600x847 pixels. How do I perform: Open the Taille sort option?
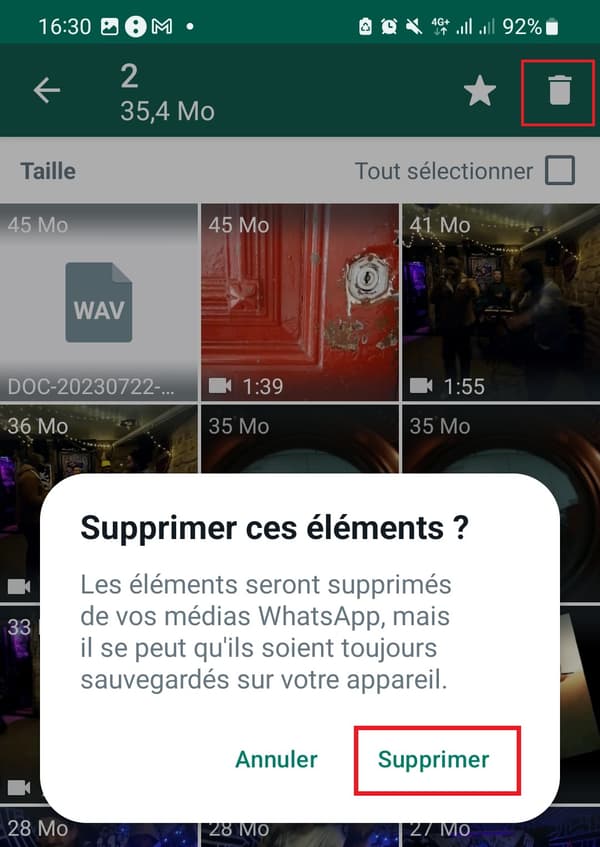pyautogui.click(x=48, y=171)
